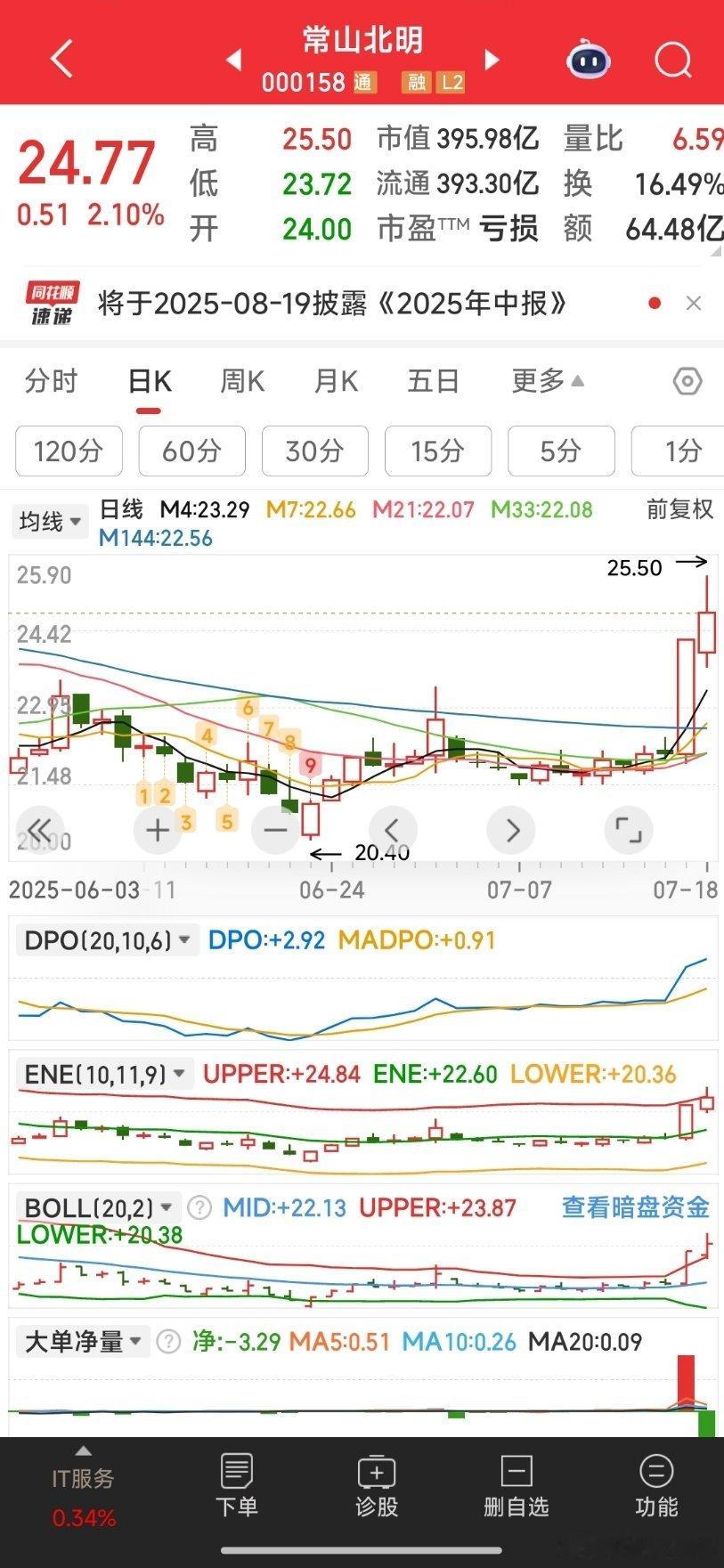Image resolution: width=724 pixels, height=1568 pixels.
Task: Select the 月K tab
Action: 336,381
